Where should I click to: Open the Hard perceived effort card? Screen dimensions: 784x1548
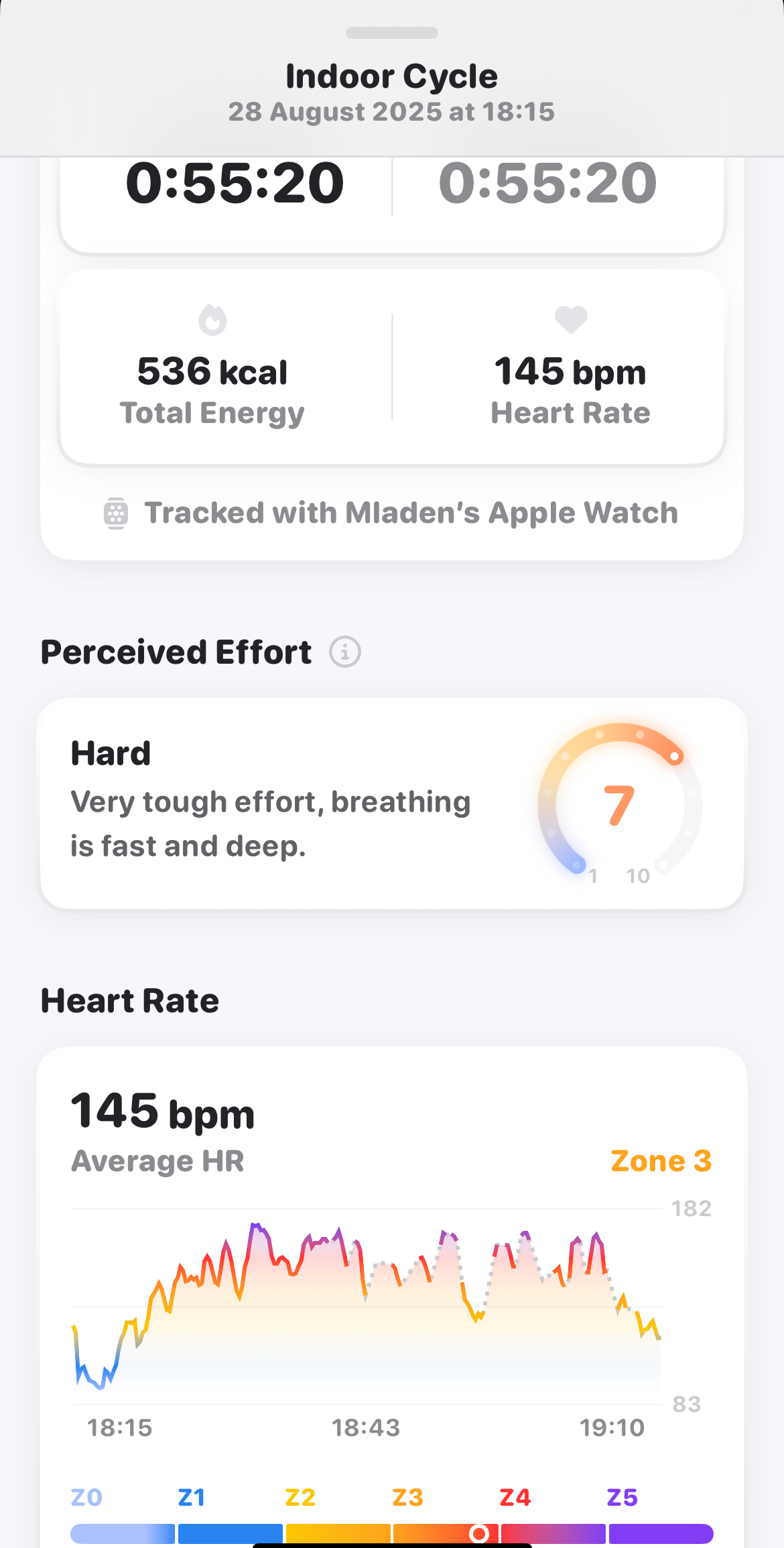point(391,803)
